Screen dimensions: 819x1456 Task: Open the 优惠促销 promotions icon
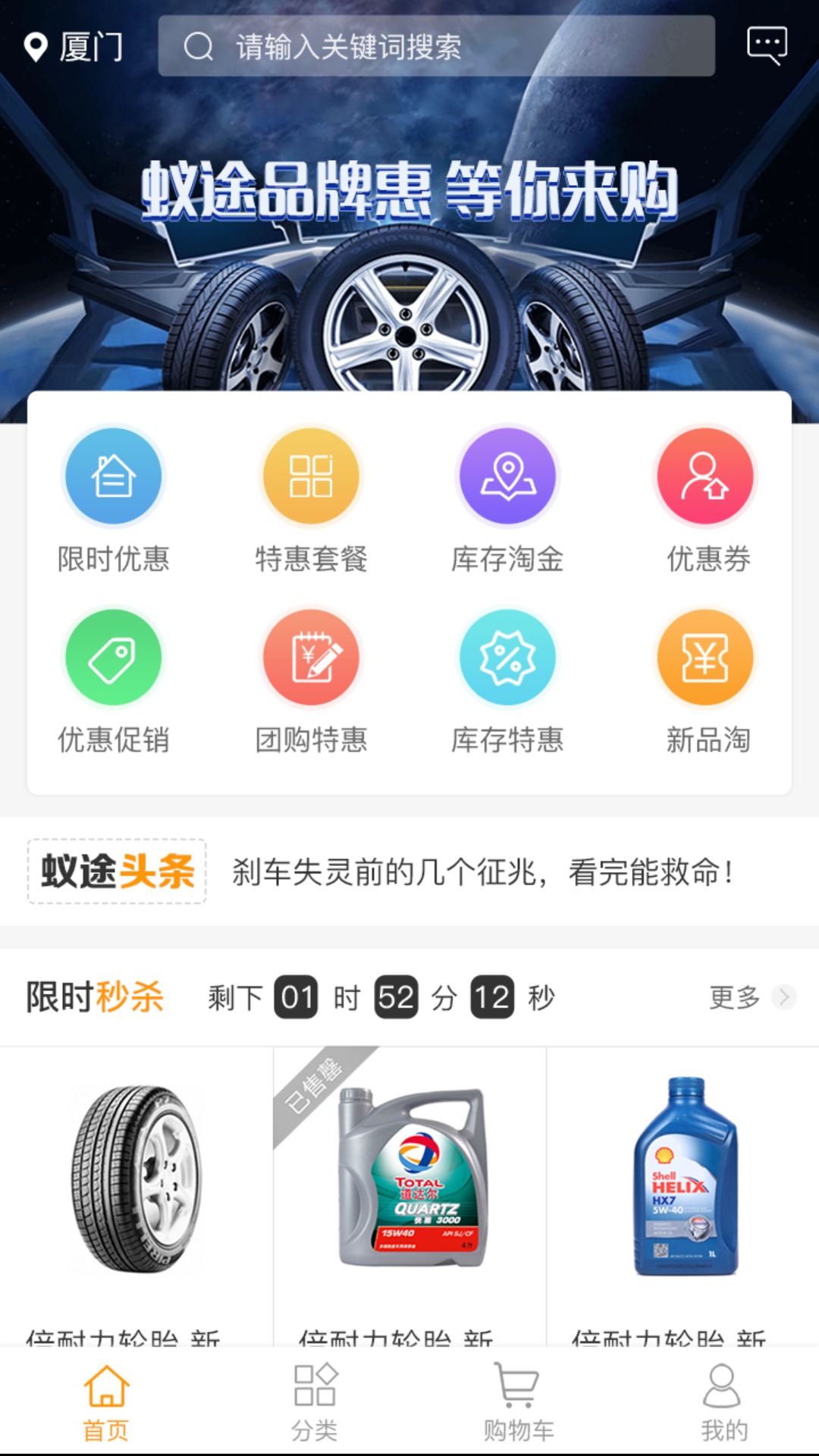click(x=112, y=658)
